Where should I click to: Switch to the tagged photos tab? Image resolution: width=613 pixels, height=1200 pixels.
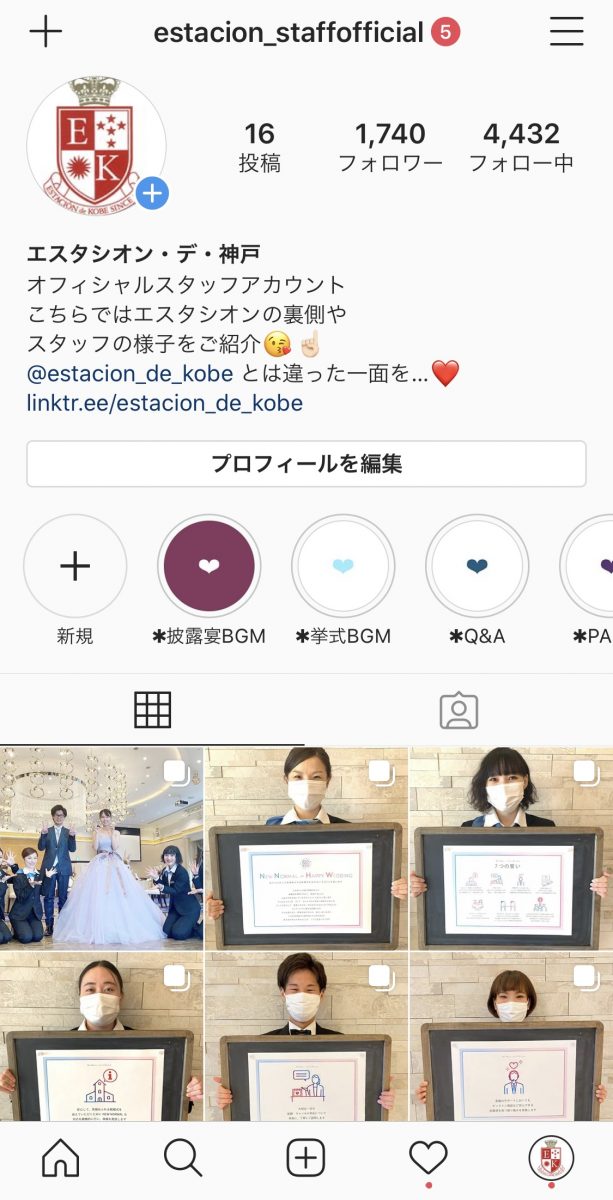[459, 710]
